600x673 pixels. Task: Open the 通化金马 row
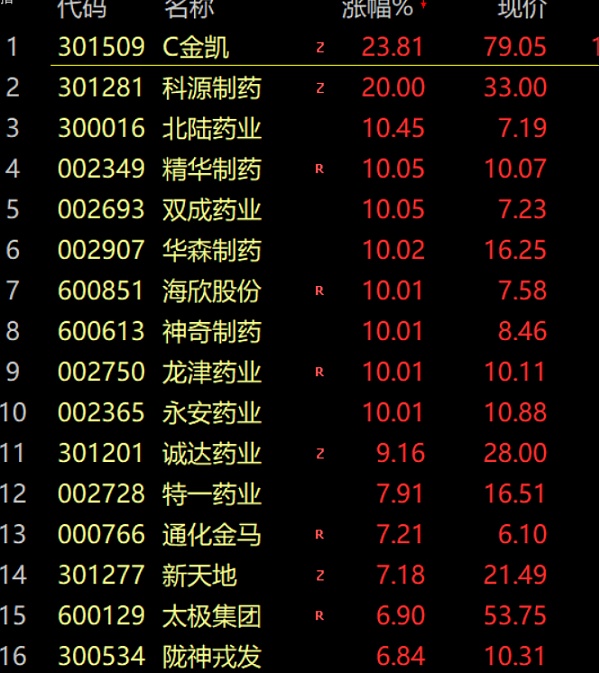tap(212, 534)
